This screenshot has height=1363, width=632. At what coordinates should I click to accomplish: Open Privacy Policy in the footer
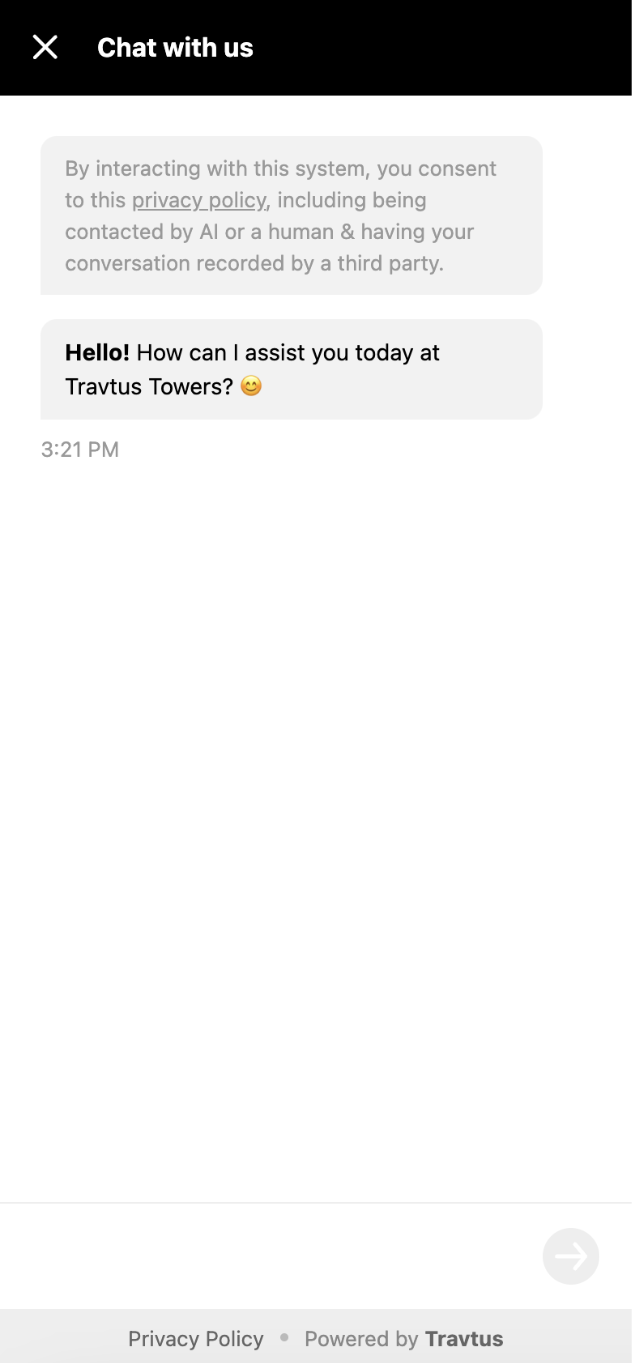(196, 1339)
